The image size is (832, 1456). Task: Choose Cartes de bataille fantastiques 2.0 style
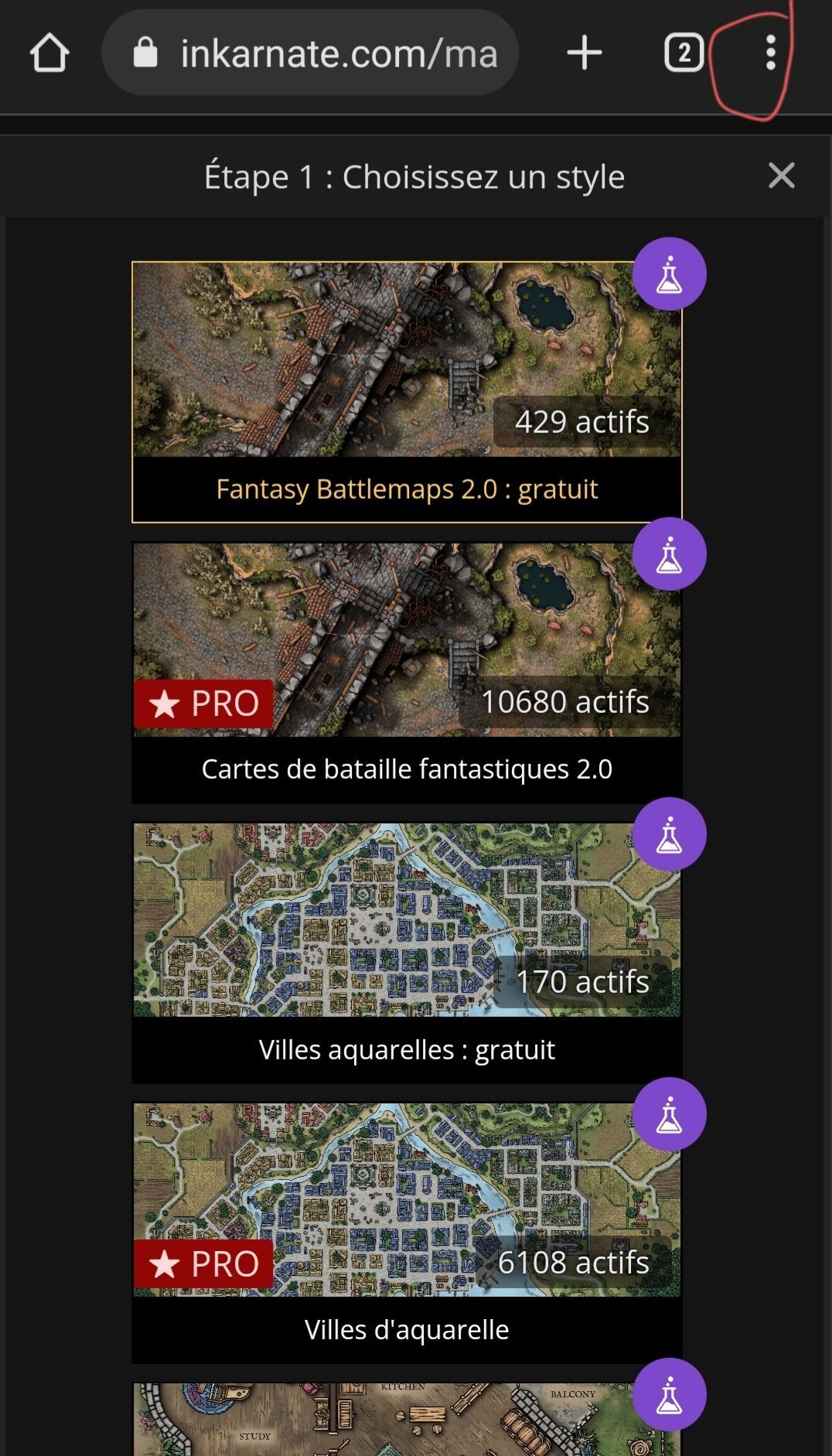tap(407, 673)
